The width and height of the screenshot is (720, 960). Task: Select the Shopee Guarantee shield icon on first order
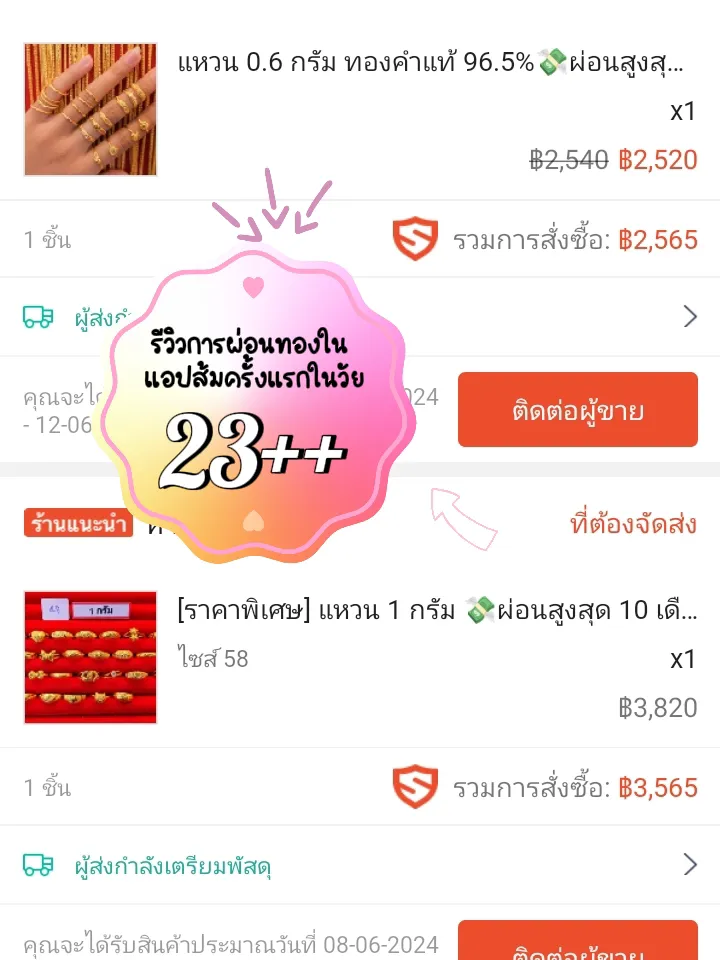416,240
